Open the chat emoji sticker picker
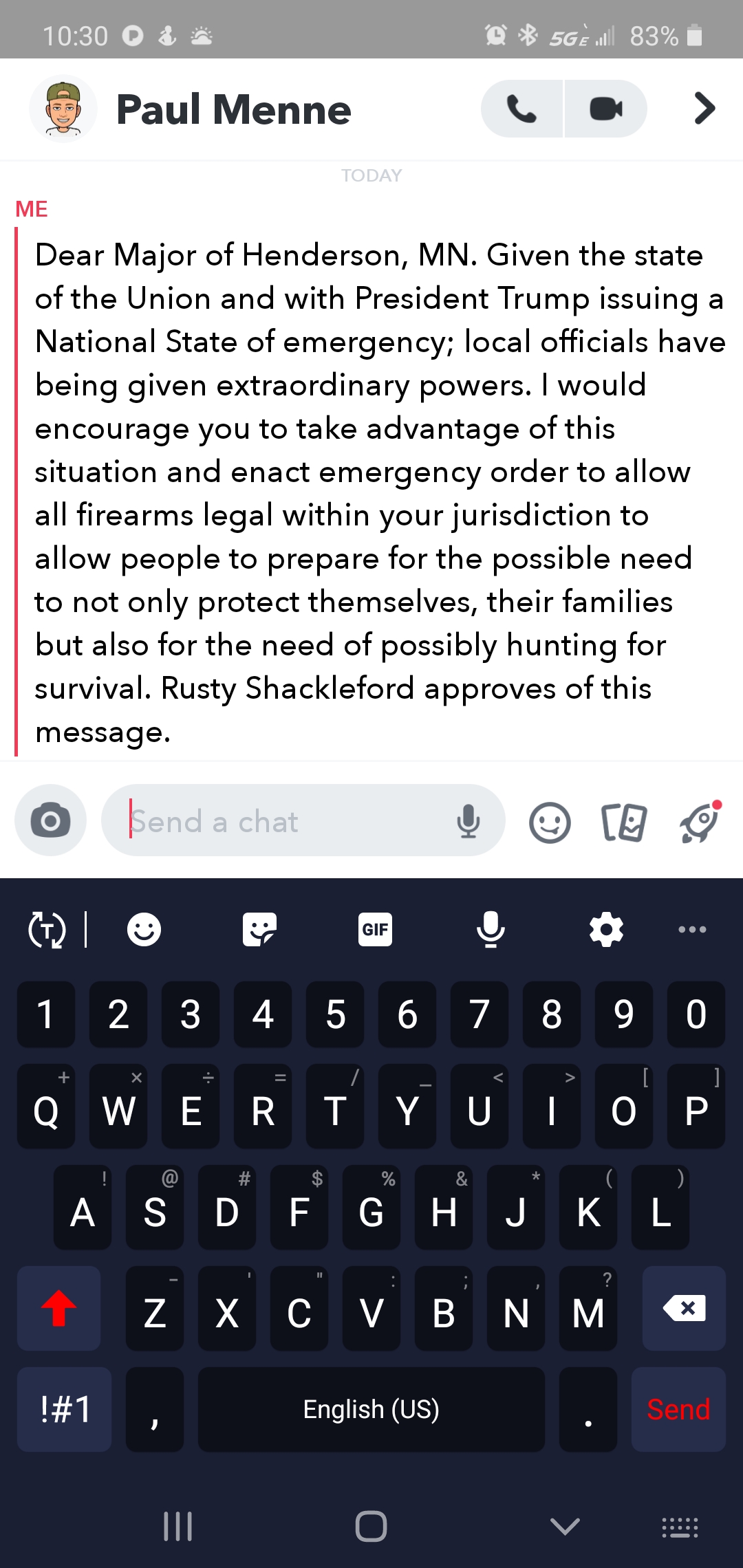 click(550, 823)
